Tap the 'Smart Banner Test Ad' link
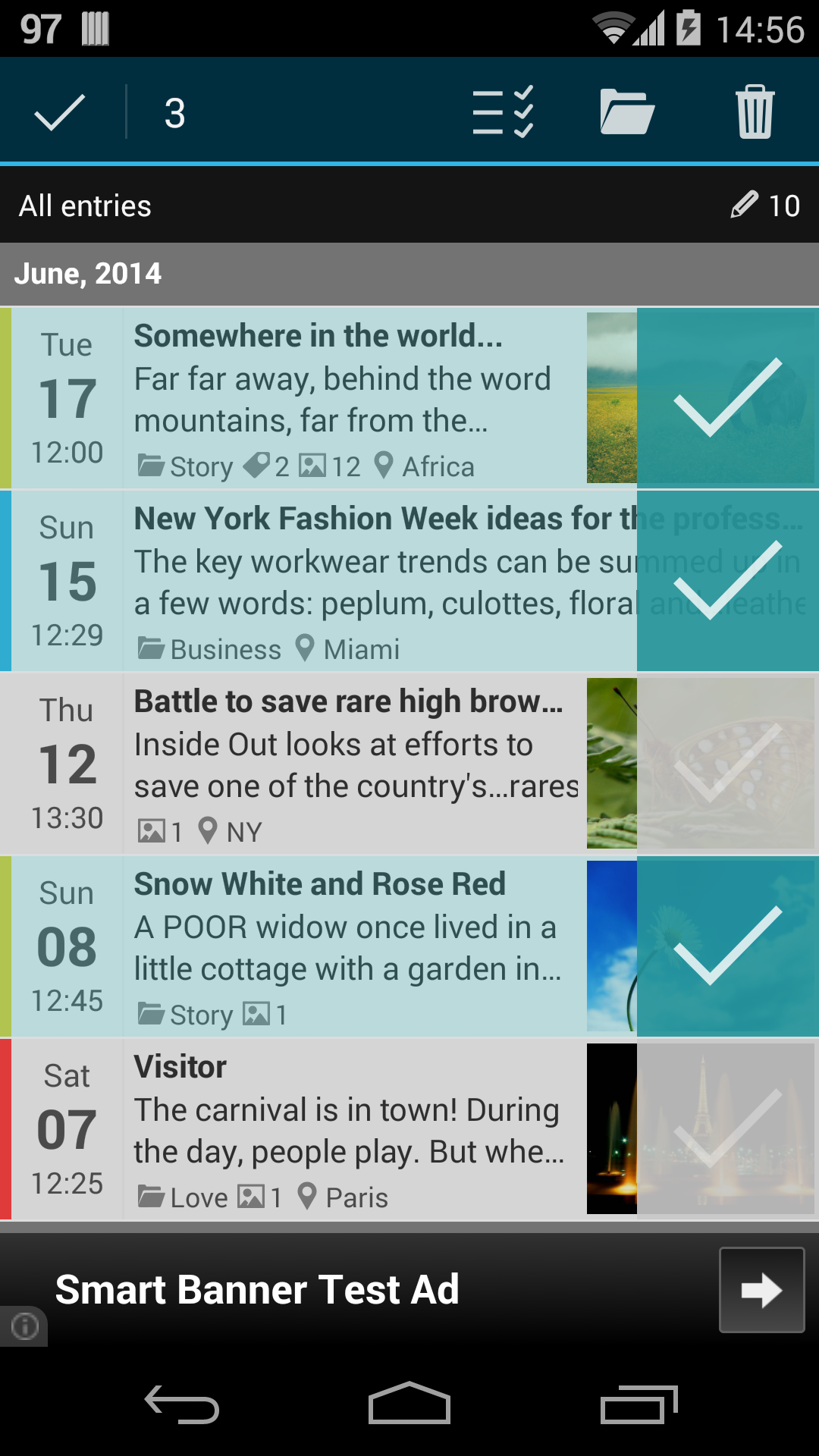The width and height of the screenshot is (819, 1456). pyautogui.click(x=258, y=1289)
